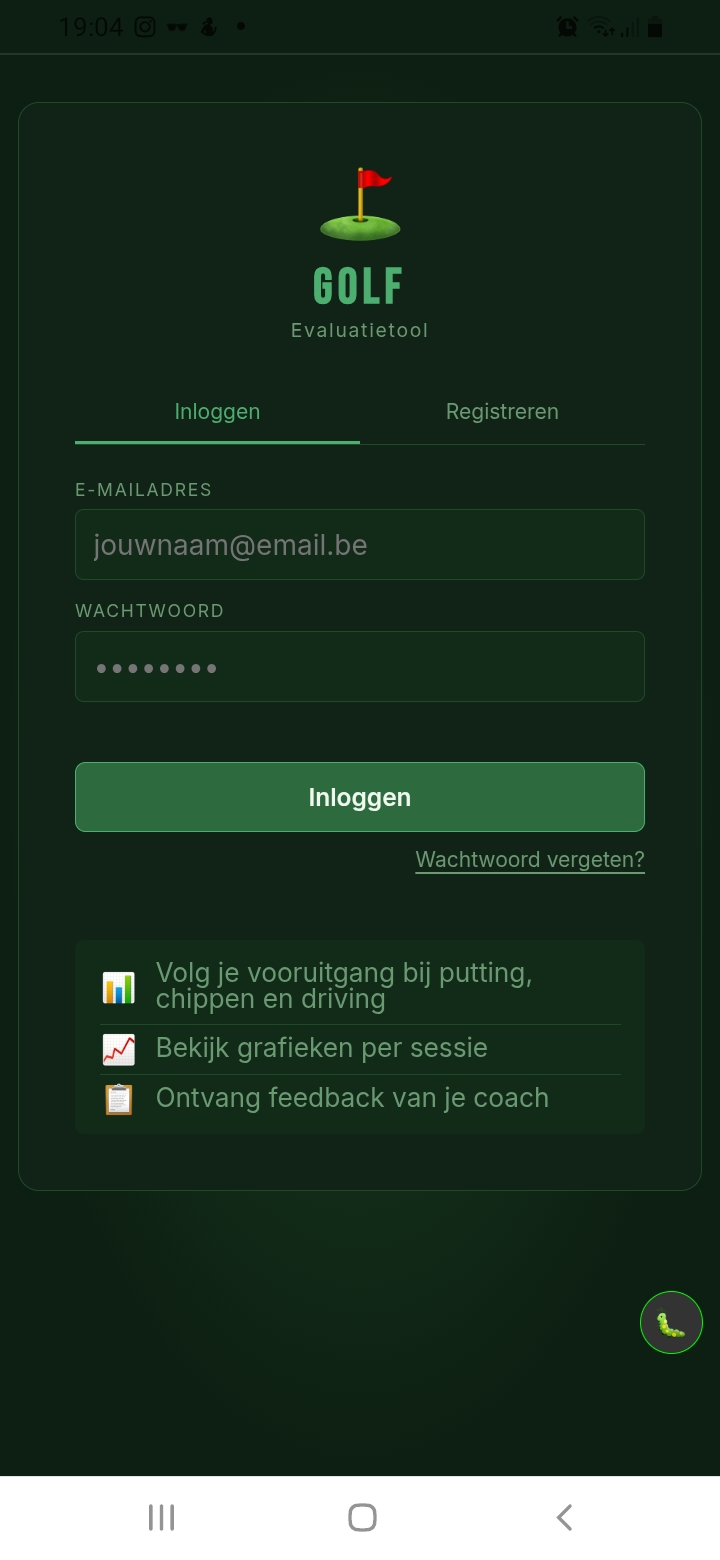The image size is (720, 1560).
Task: Click the clipboard icon beside coach feedback
Action: [119, 1098]
